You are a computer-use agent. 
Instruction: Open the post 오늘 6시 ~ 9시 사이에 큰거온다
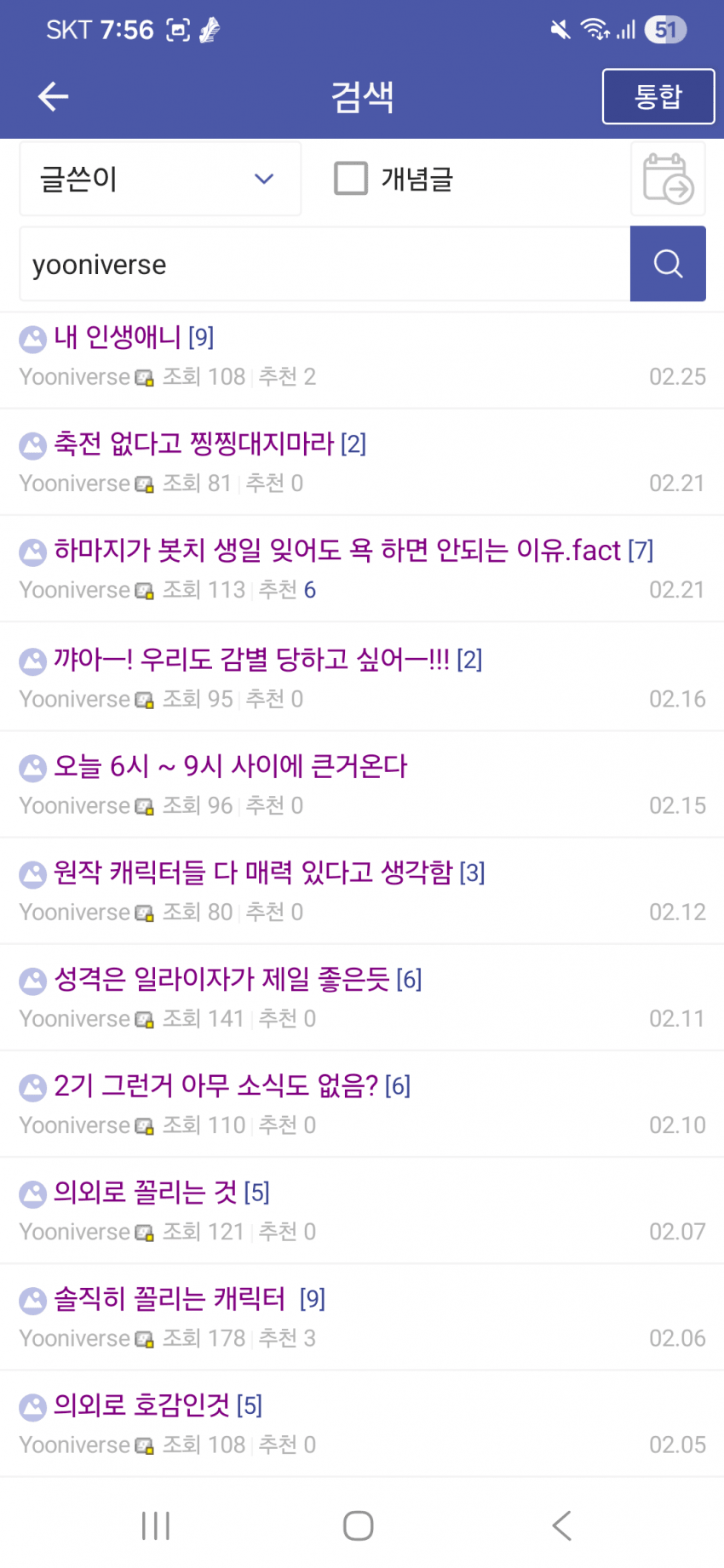pos(230,766)
